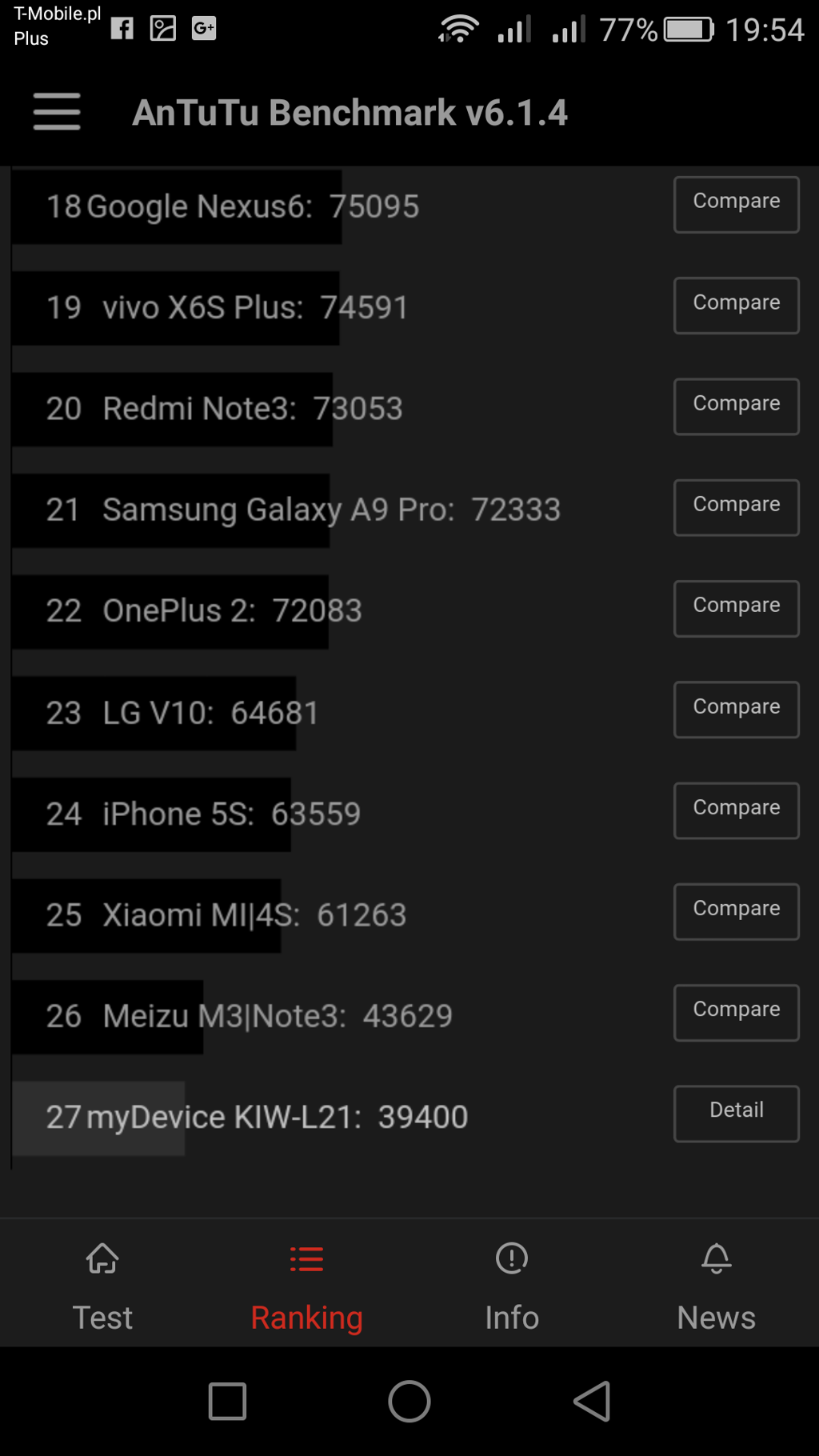Compare with Meizu M3|Note3
The height and width of the screenshot is (1456, 819).
[736, 1013]
